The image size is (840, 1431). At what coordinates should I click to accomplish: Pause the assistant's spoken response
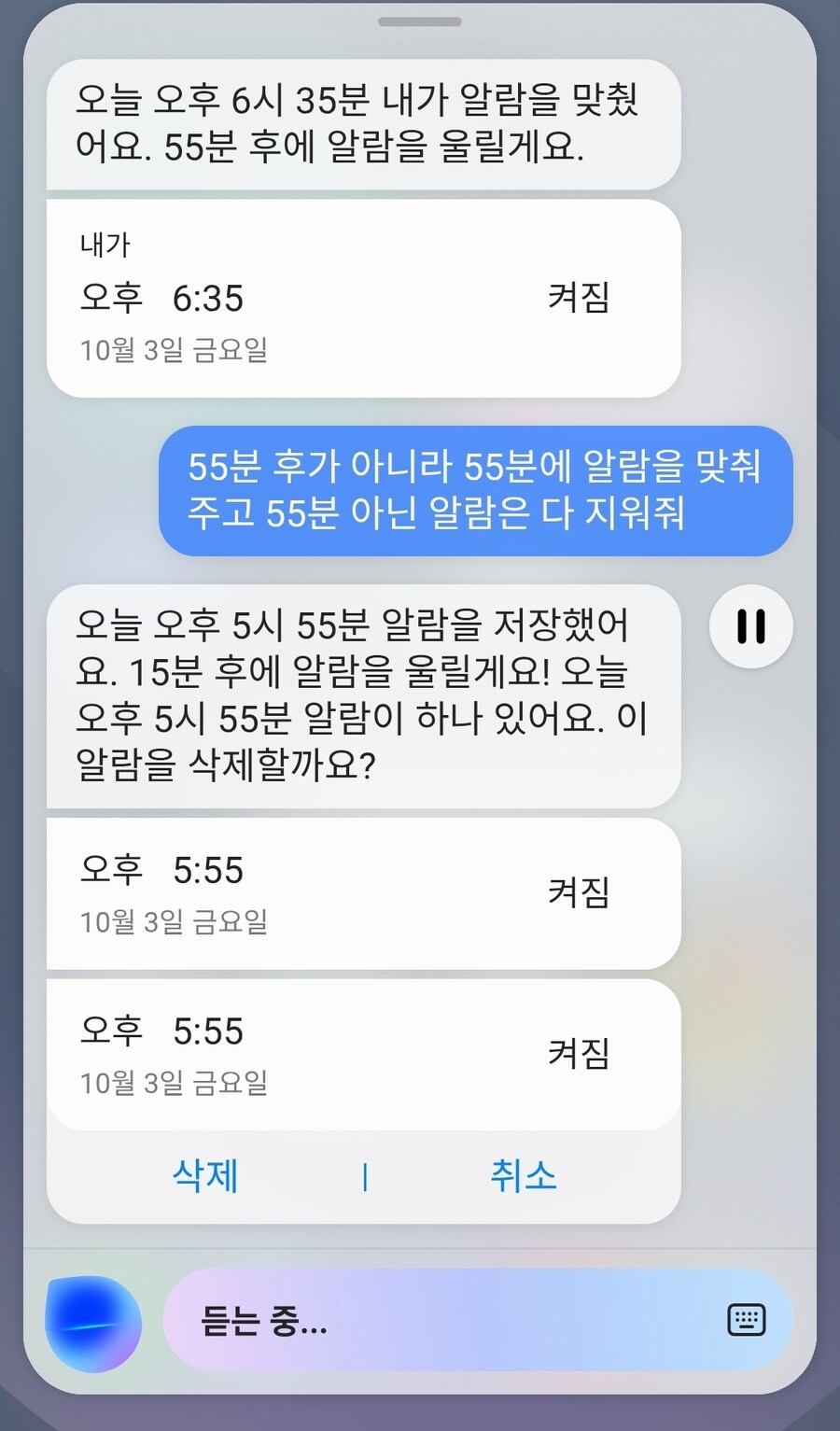(x=750, y=626)
